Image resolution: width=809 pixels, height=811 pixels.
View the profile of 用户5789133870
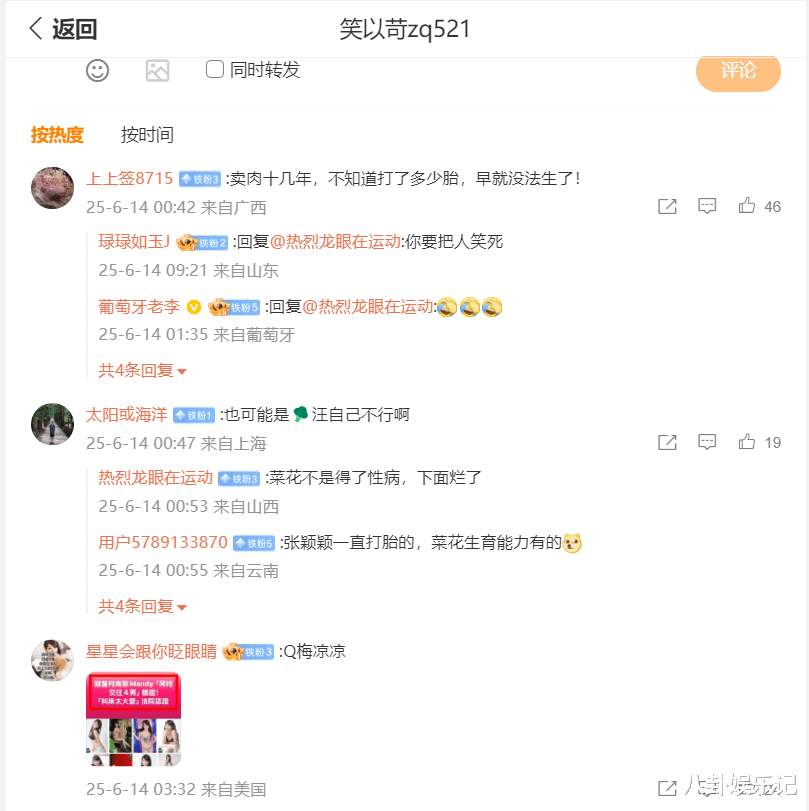point(163,543)
